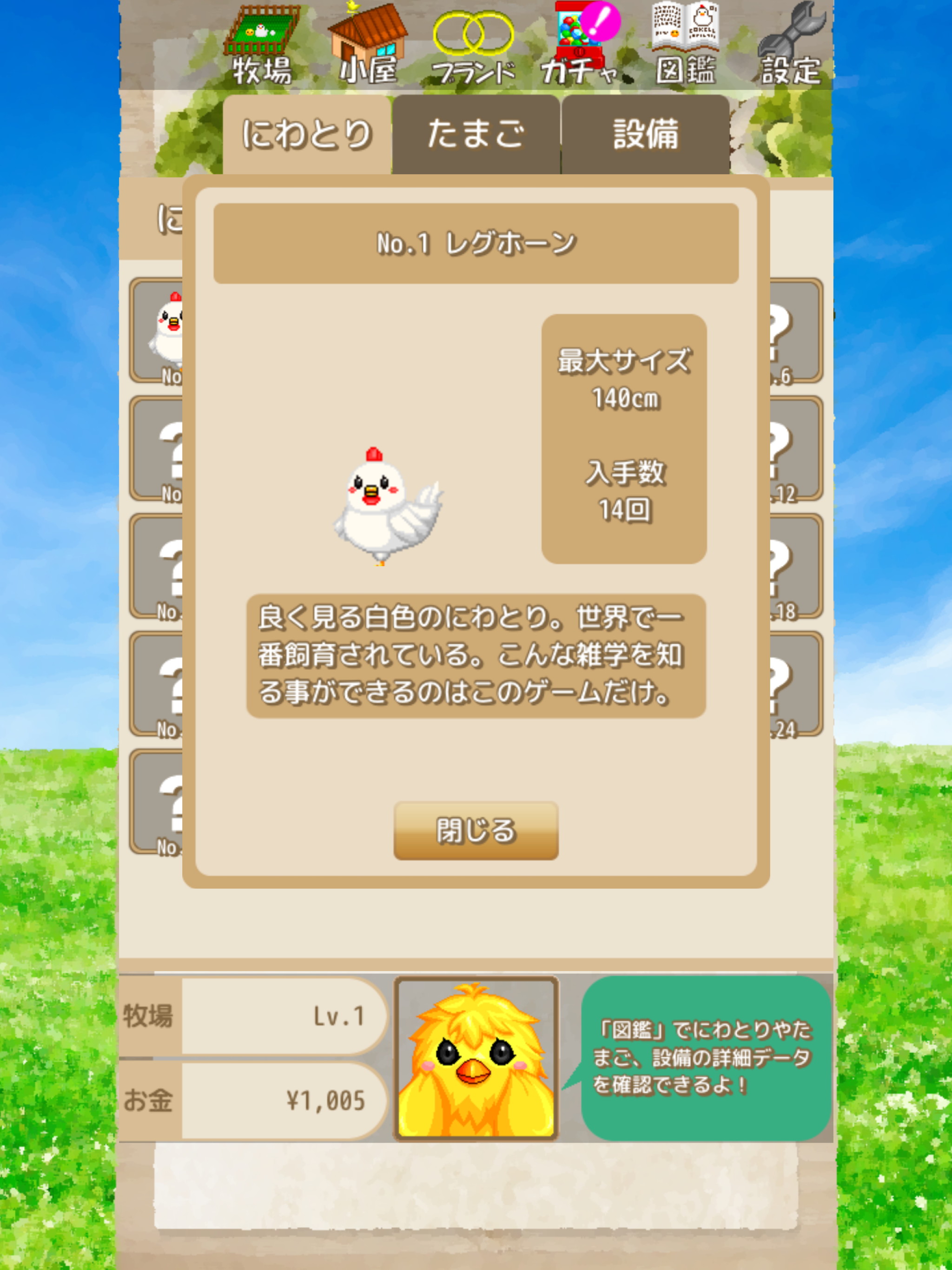Image resolution: width=952 pixels, height=1270 pixels.
Task: Close the No.1 レグホーン detail dialog
Action: 476,830
